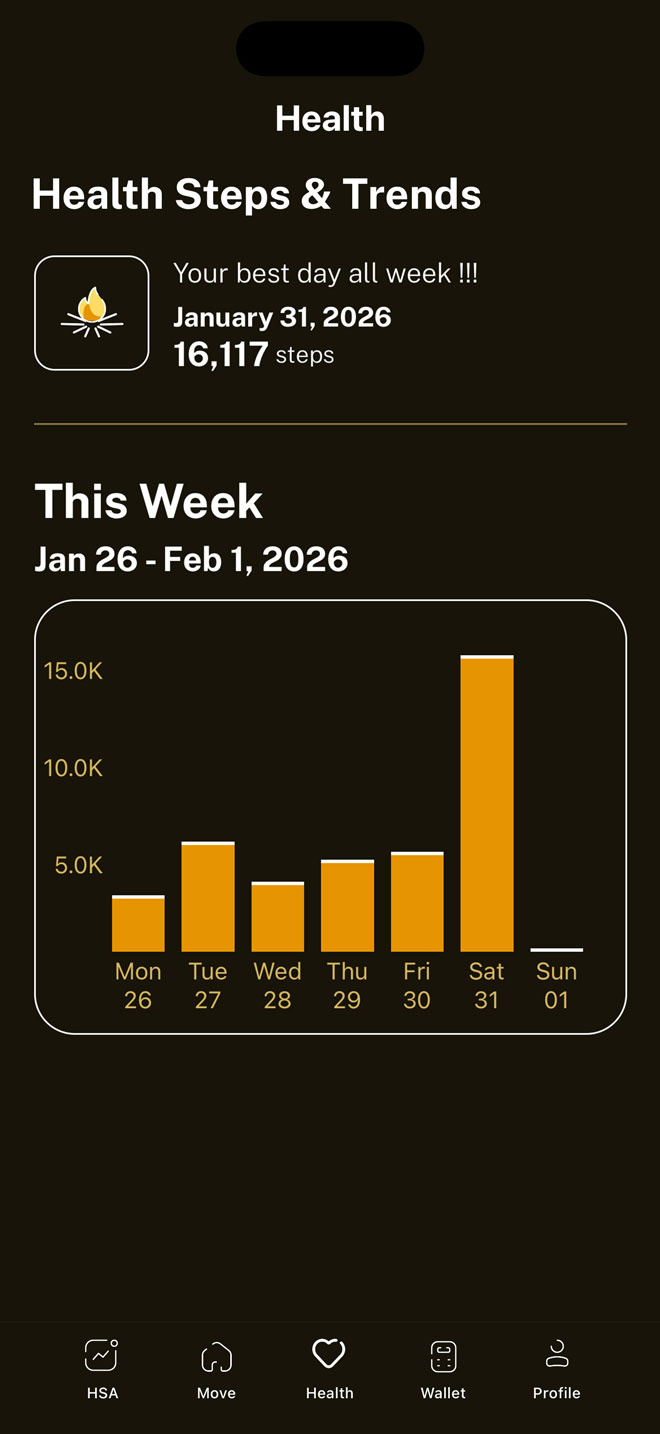Image resolution: width=660 pixels, height=1434 pixels.
Task: Open the Move tab
Action: (216, 1368)
